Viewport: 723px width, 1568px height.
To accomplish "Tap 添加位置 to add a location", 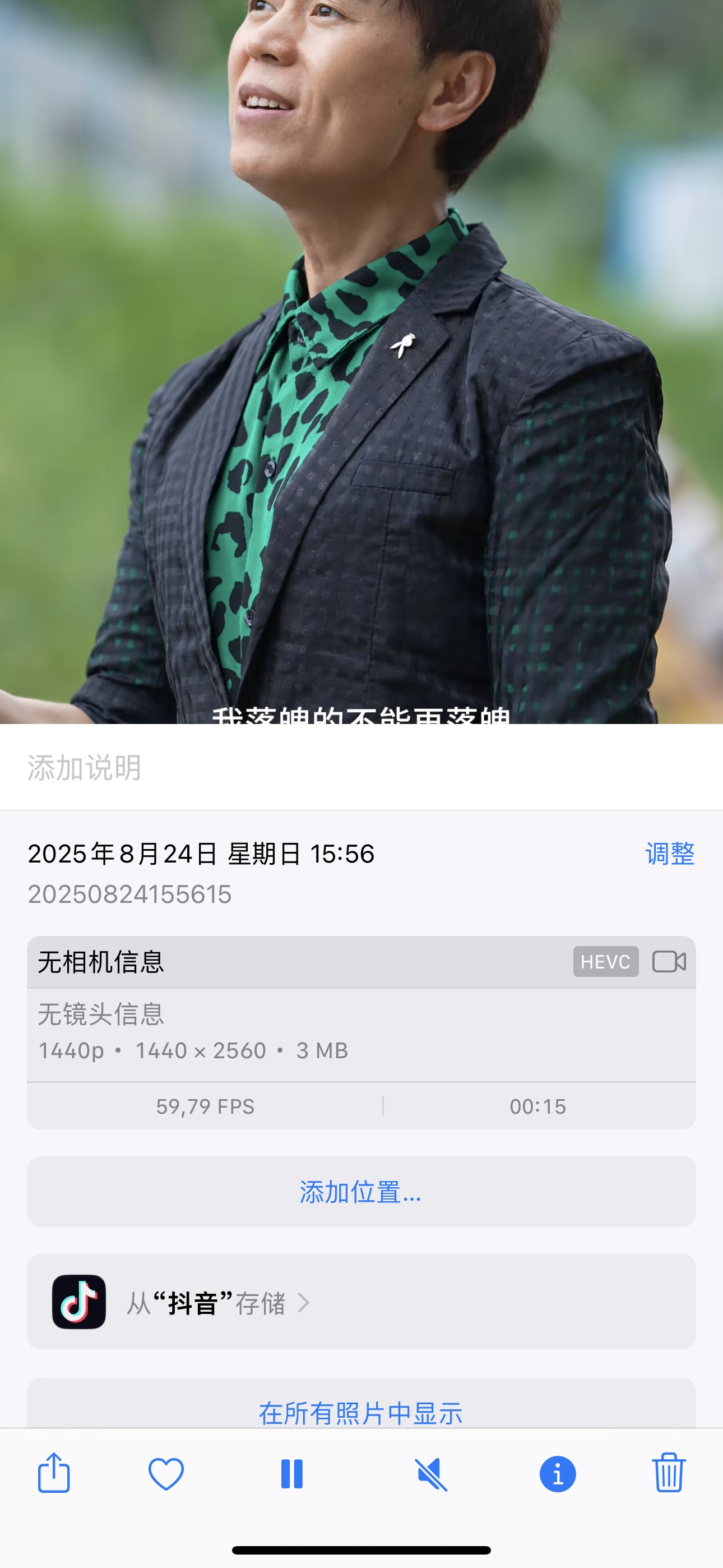I will (x=361, y=1192).
